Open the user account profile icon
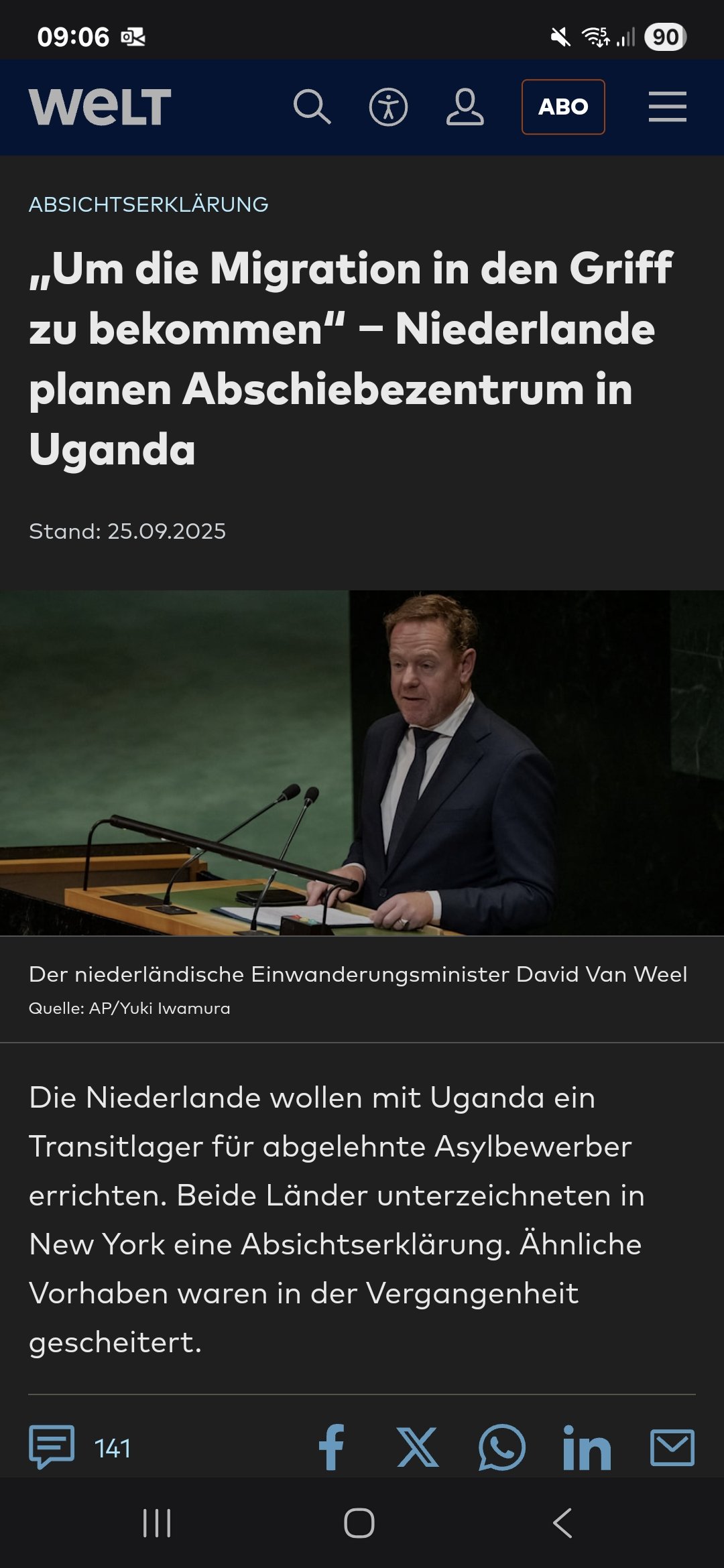724x1568 pixels. click(465, 107)
